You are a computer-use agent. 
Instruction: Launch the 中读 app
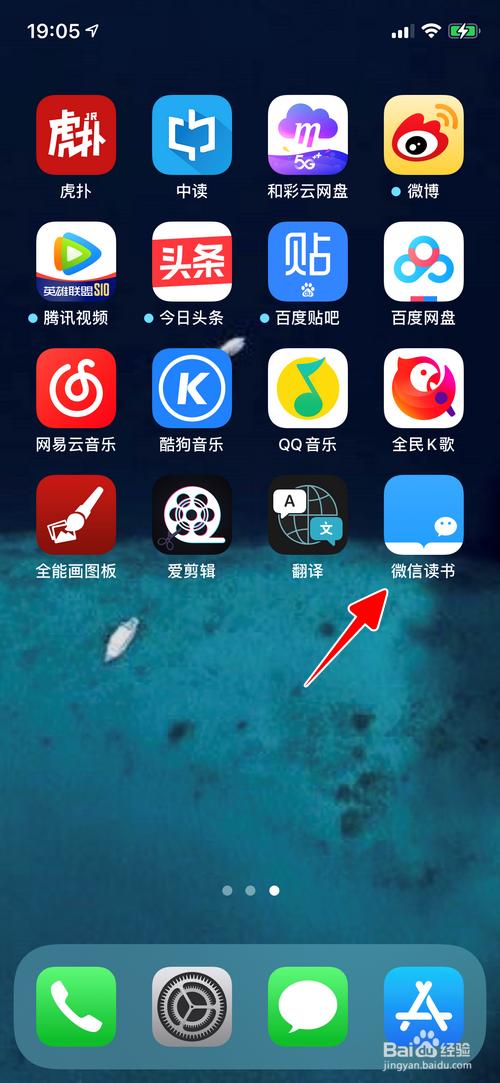[x=192, y=135]
